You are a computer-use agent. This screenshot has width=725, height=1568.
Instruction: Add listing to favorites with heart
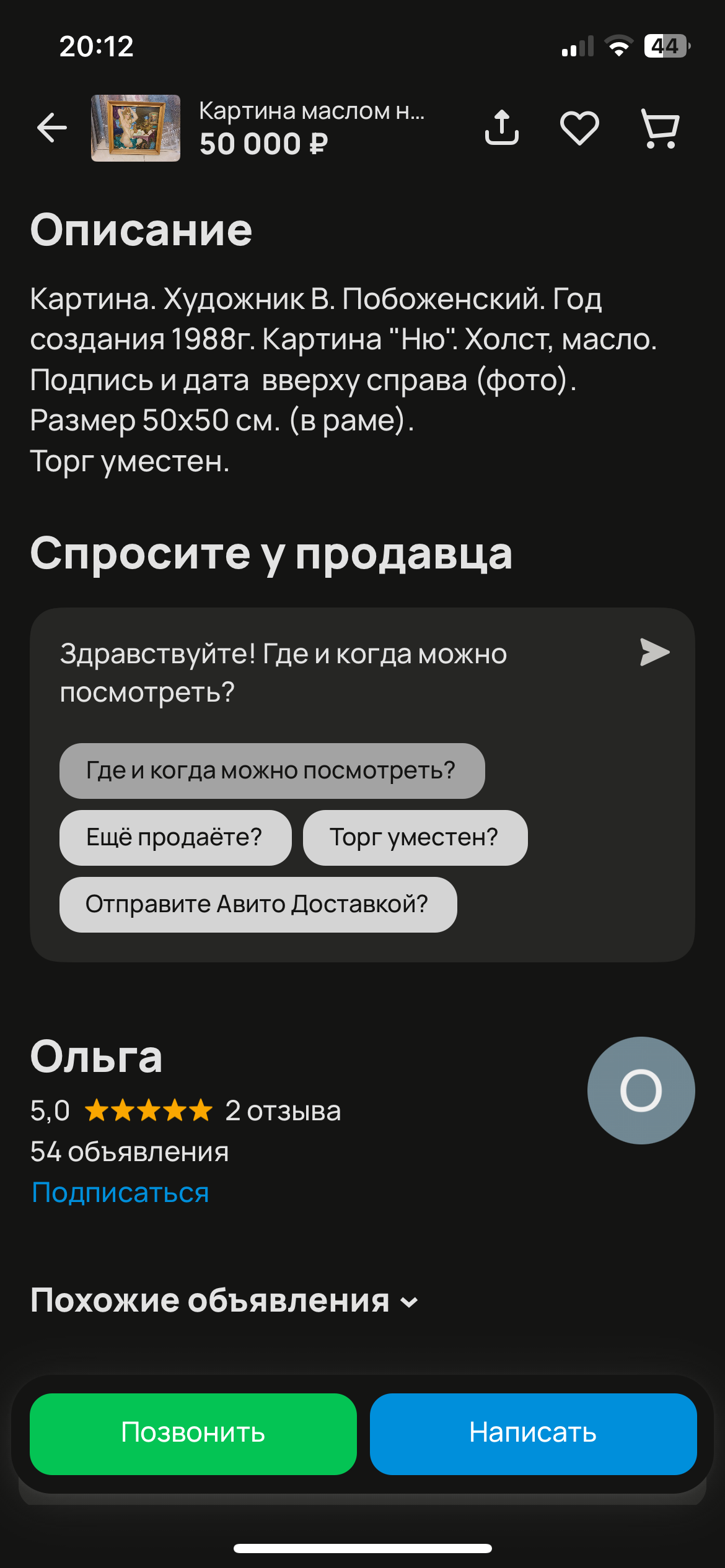579,128
